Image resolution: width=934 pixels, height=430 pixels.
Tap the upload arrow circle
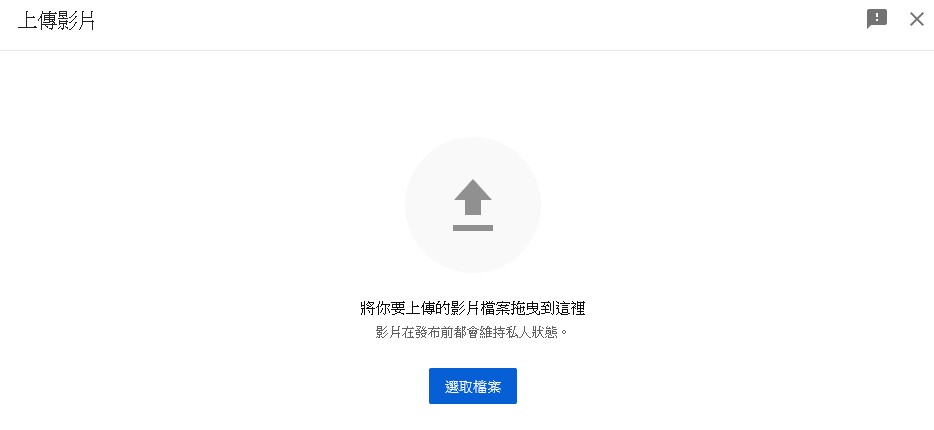[x=472, y=205]
